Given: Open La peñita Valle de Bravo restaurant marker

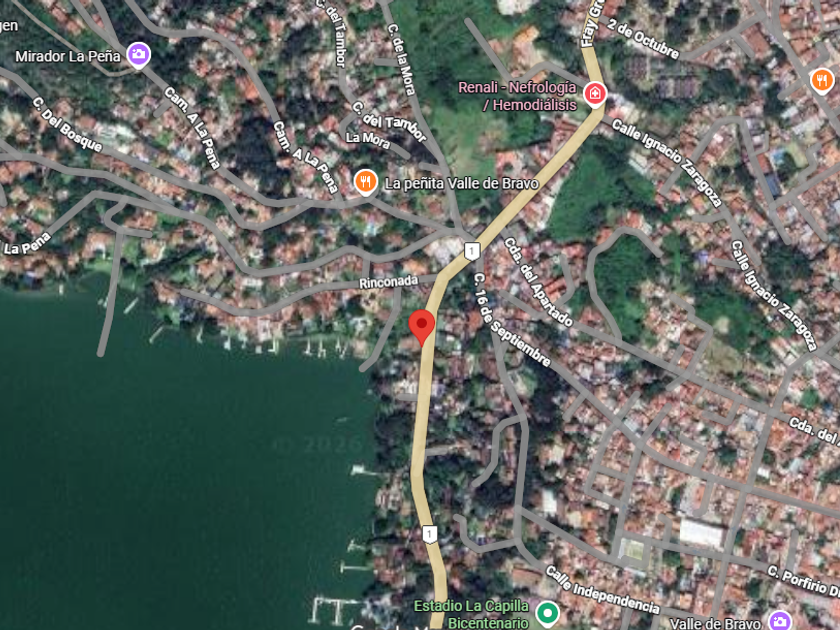Looking at the screenshot, I should coord(366,182).
